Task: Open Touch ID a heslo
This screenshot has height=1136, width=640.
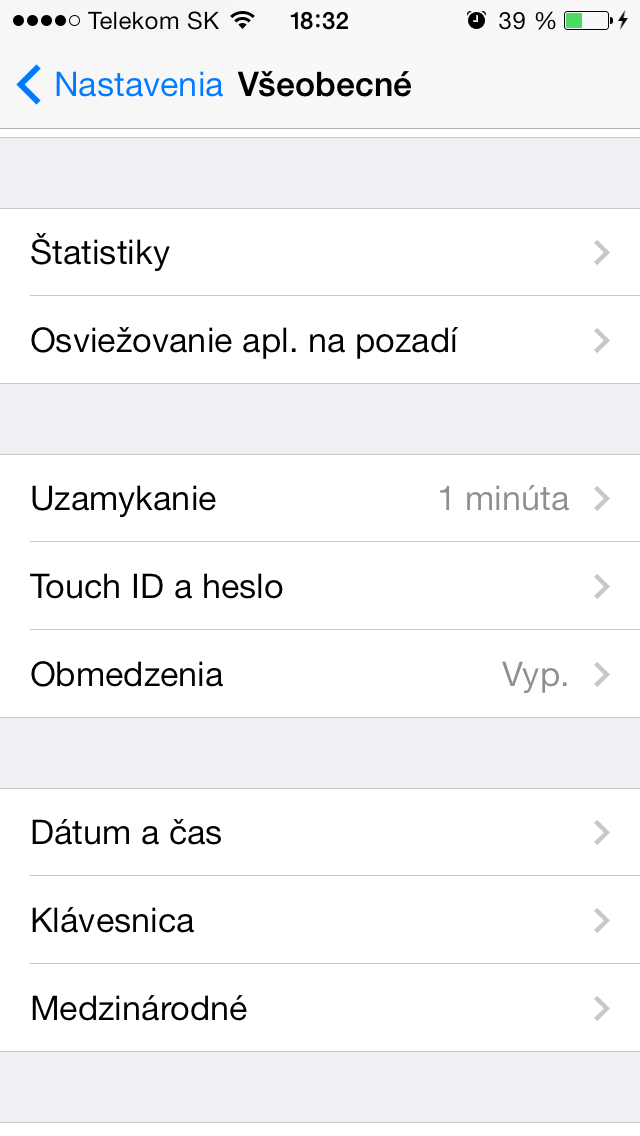Action: click(320, 586)
